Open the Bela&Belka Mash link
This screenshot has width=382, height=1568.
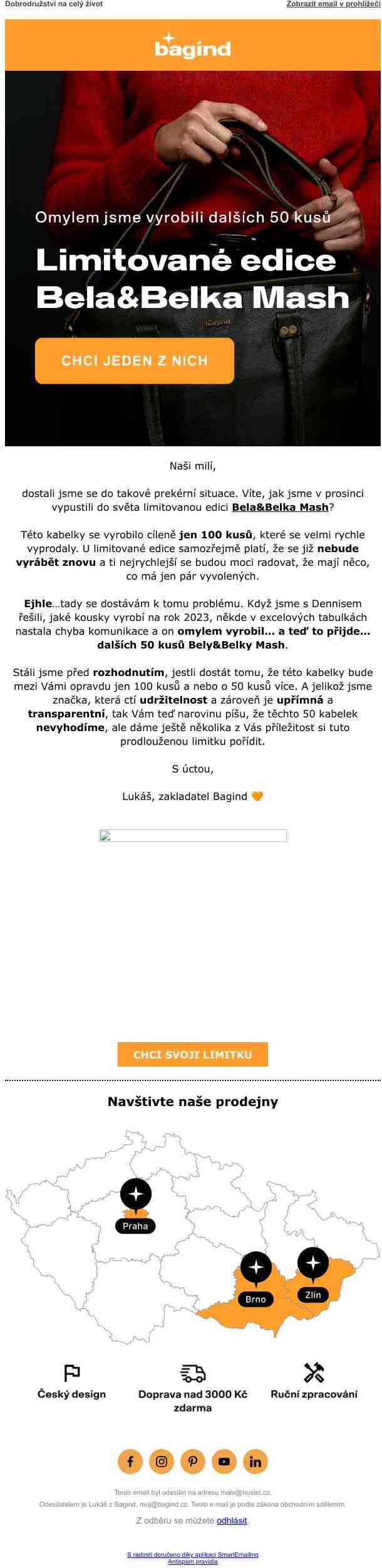[x=280, y=507]
